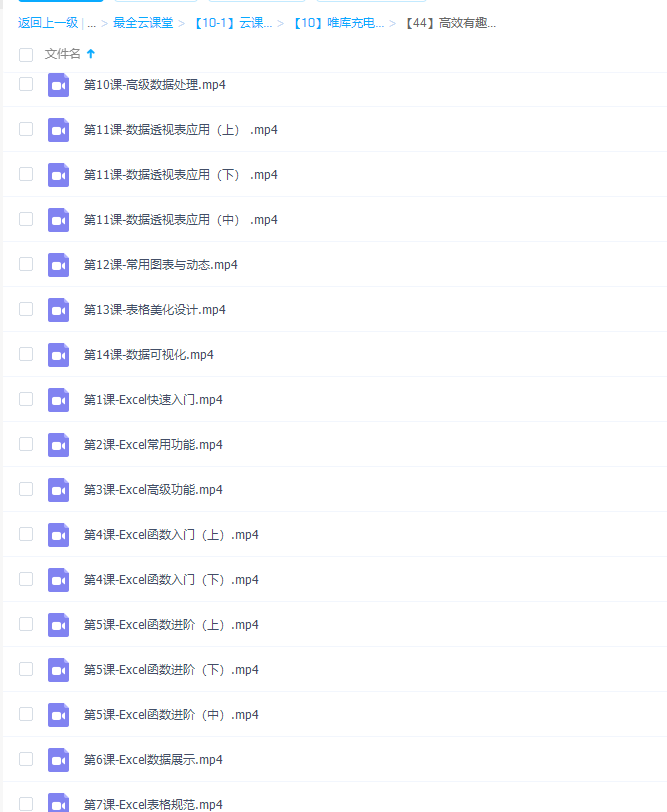This screenshot has height=812, width=667.
Task: Mark the checkbox for 第5课-Excel函数进阶（下）.mp4
Action: click(26, 670)
